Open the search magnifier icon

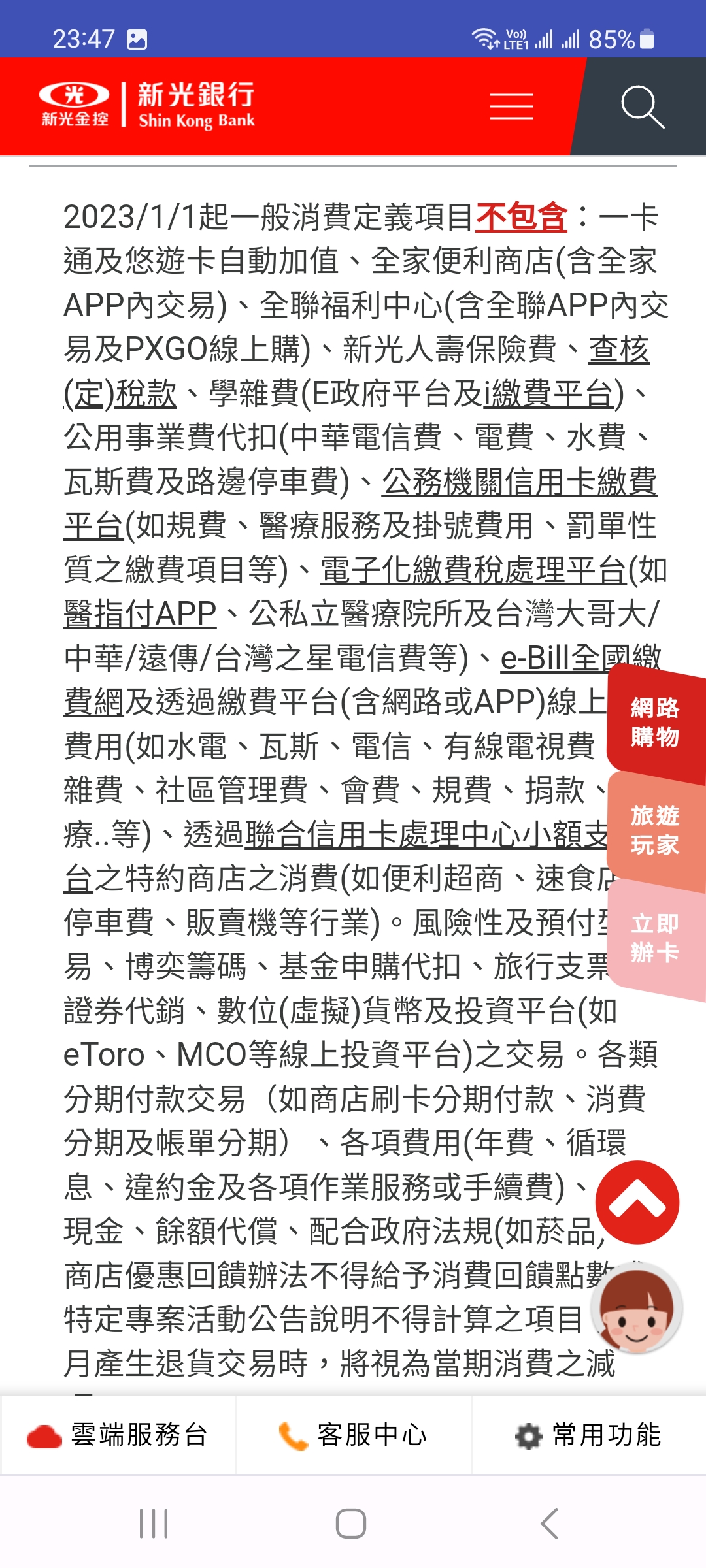pyautogui.click(x=642, y=106)
